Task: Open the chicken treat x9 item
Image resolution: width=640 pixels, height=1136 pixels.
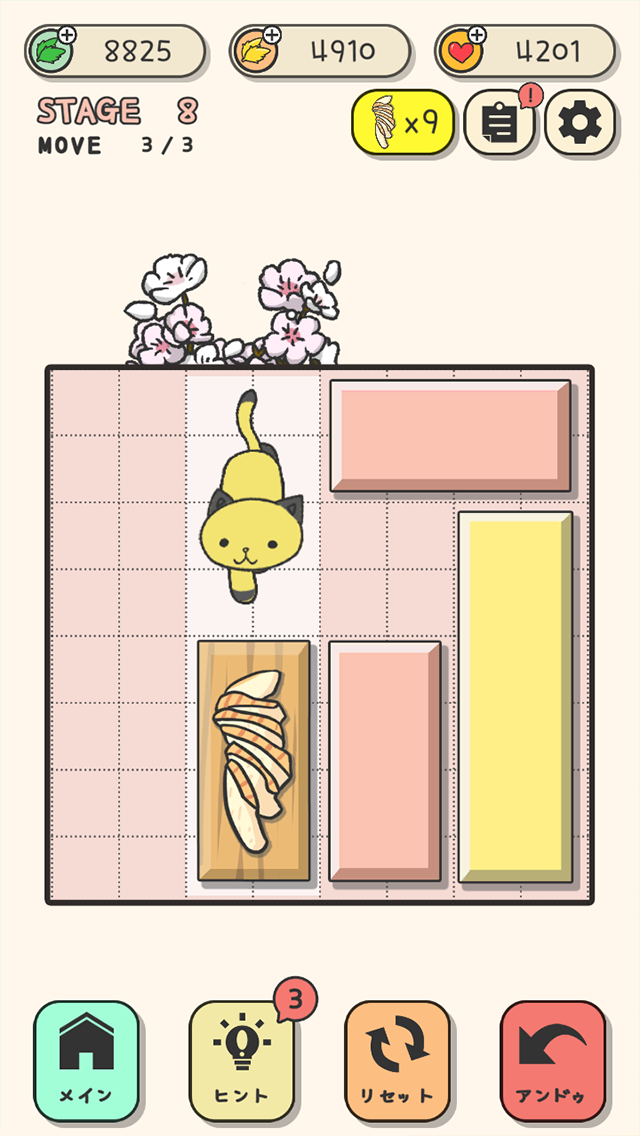Action: [x=404, y=122]
